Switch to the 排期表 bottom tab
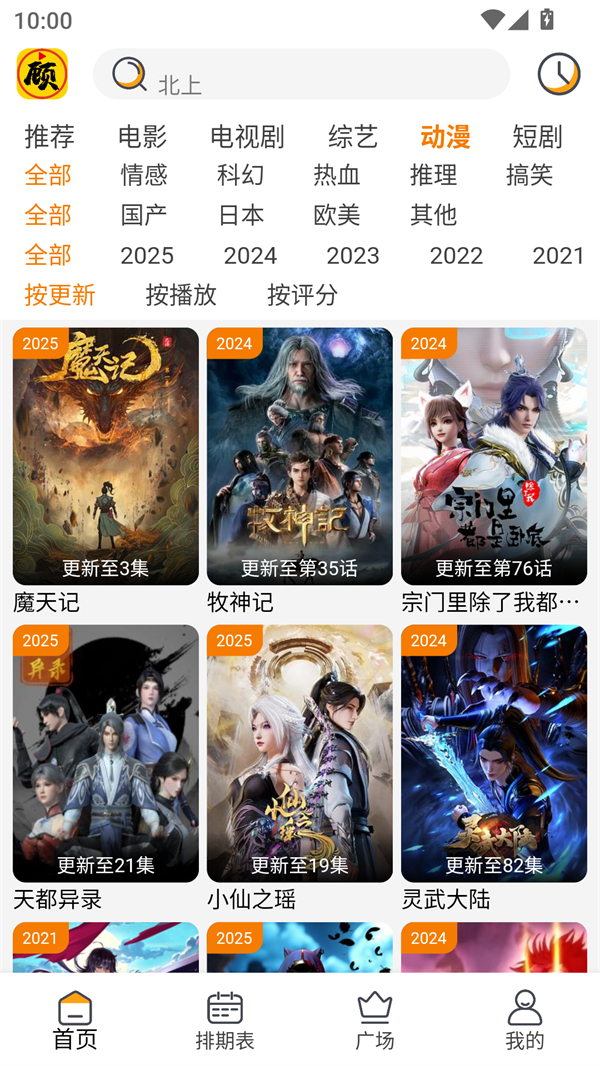This screenshot has height=1066, width=600. tap(225, 1020)
